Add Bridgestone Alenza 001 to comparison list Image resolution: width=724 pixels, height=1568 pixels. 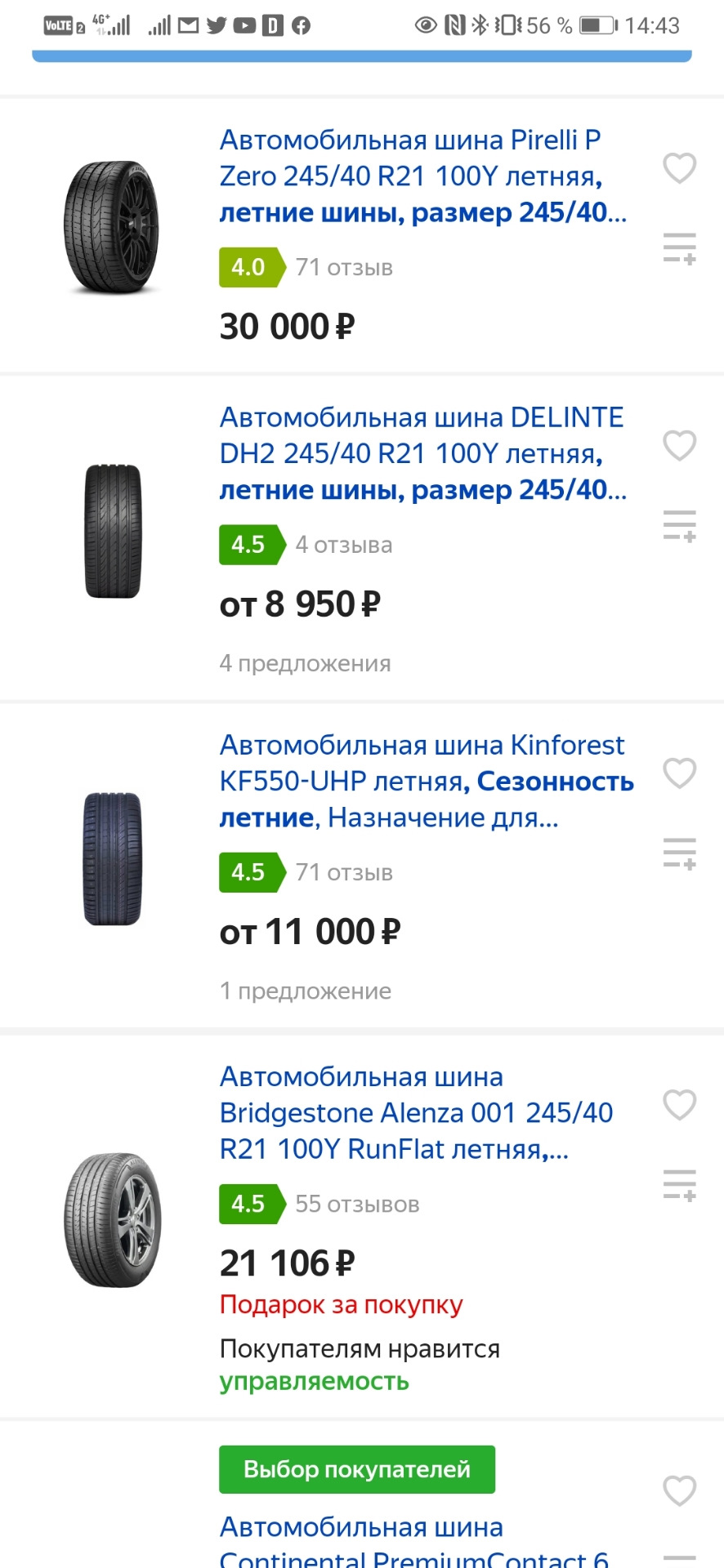[679, 1185]
